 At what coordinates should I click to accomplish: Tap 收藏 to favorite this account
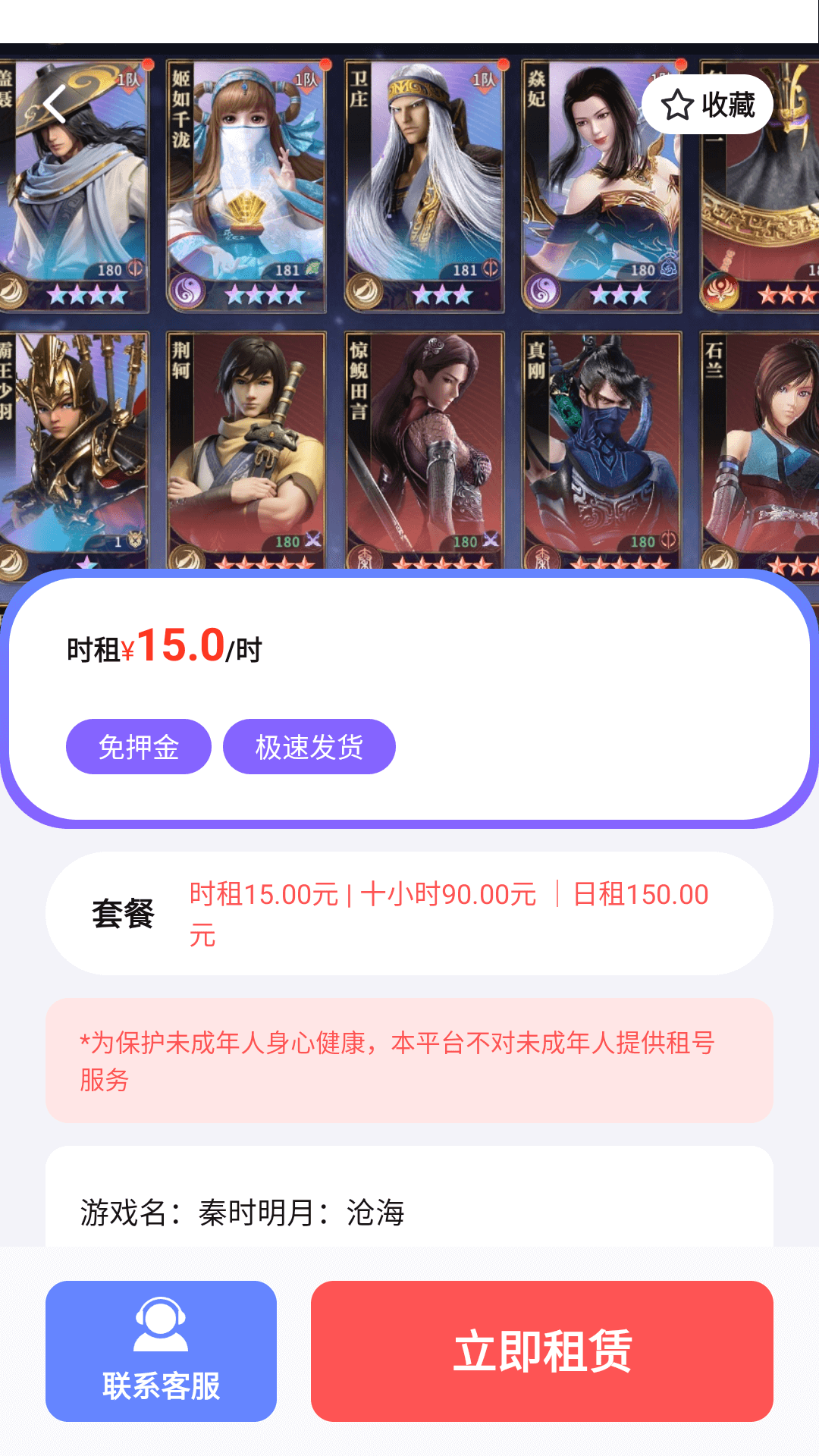click(708, 105)
